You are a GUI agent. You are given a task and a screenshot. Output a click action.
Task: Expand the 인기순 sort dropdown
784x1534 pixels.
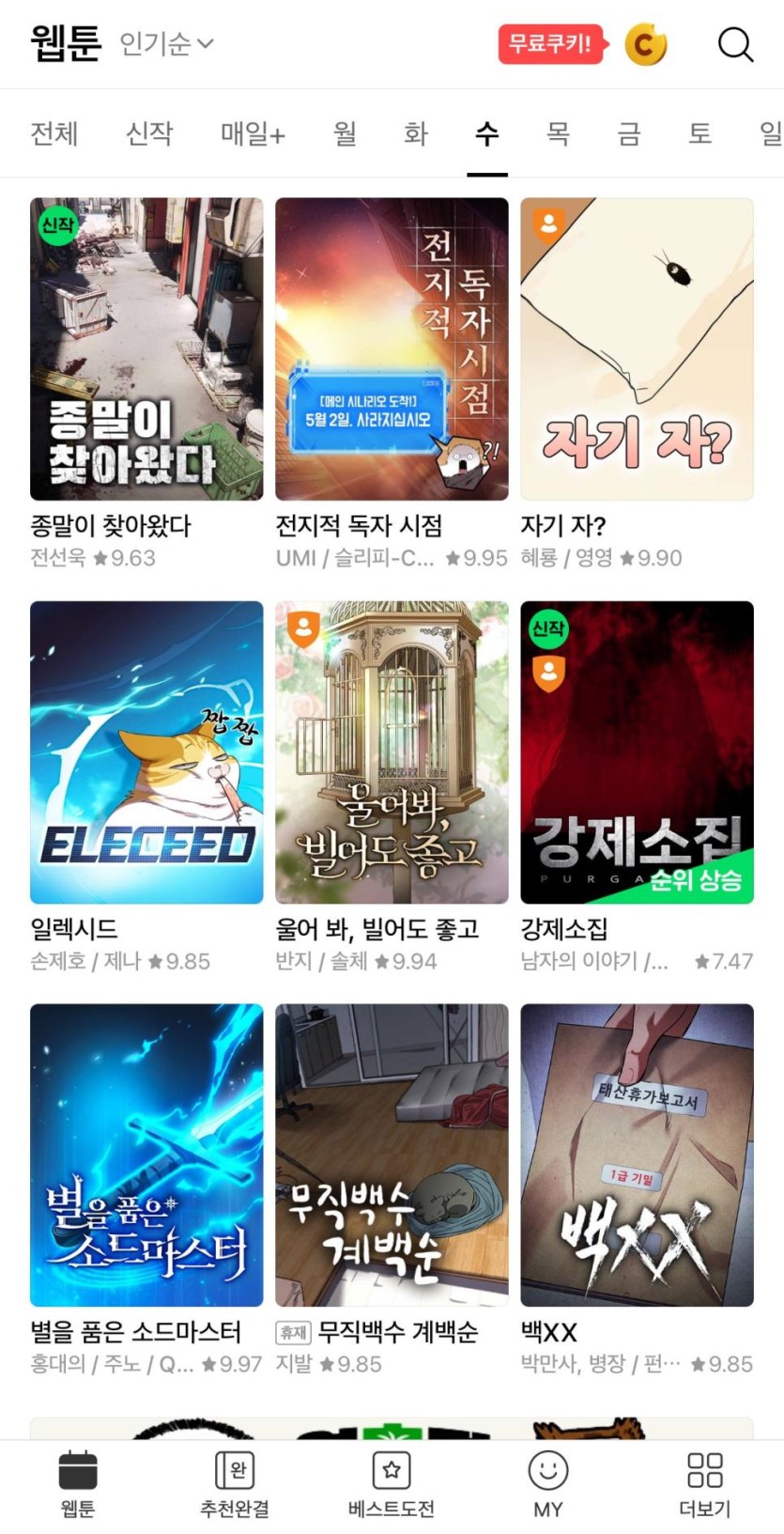(167, 44)
